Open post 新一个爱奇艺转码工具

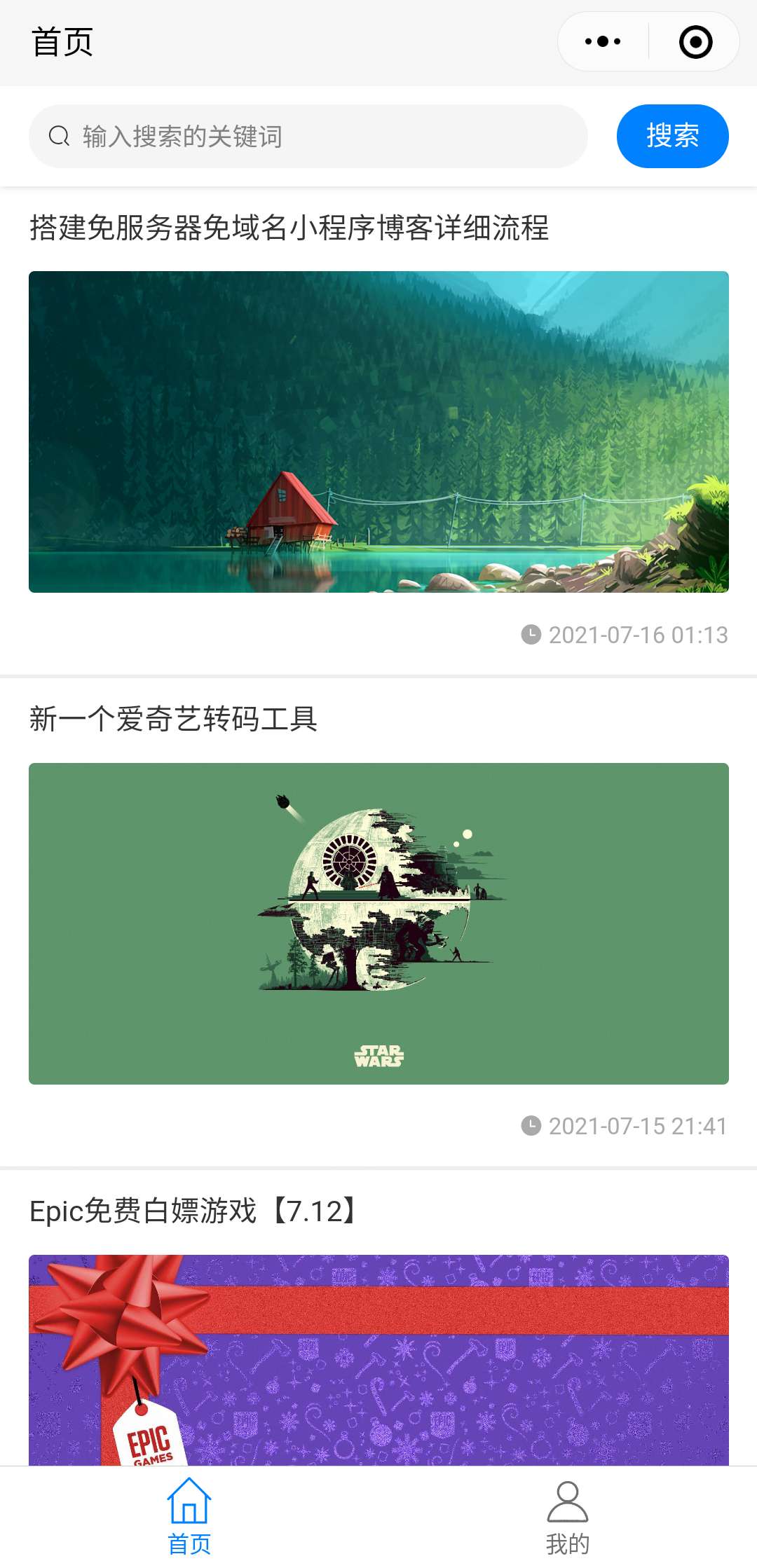[x=378, y=923]
